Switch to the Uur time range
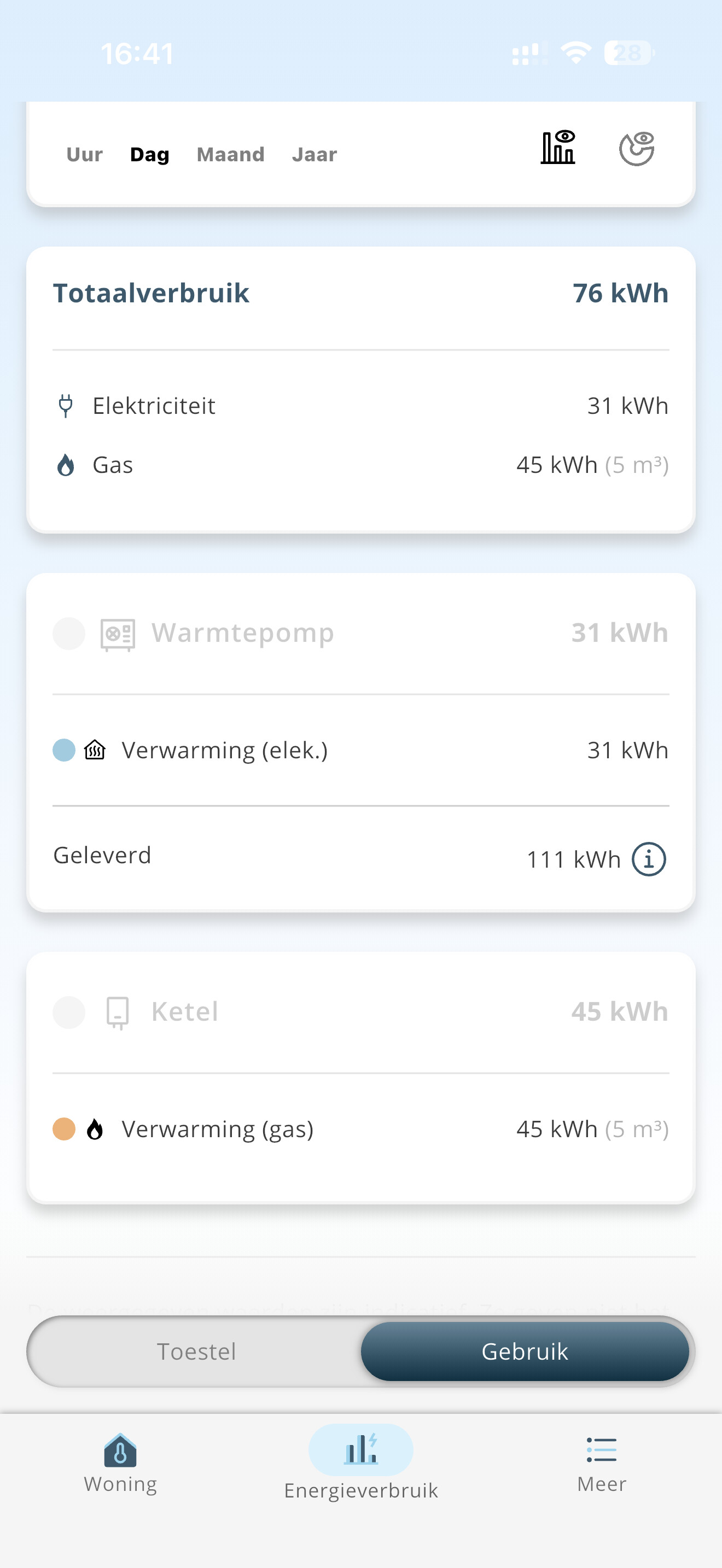The width and height of the screenshot is (722, 1568). tap(85, 155)
